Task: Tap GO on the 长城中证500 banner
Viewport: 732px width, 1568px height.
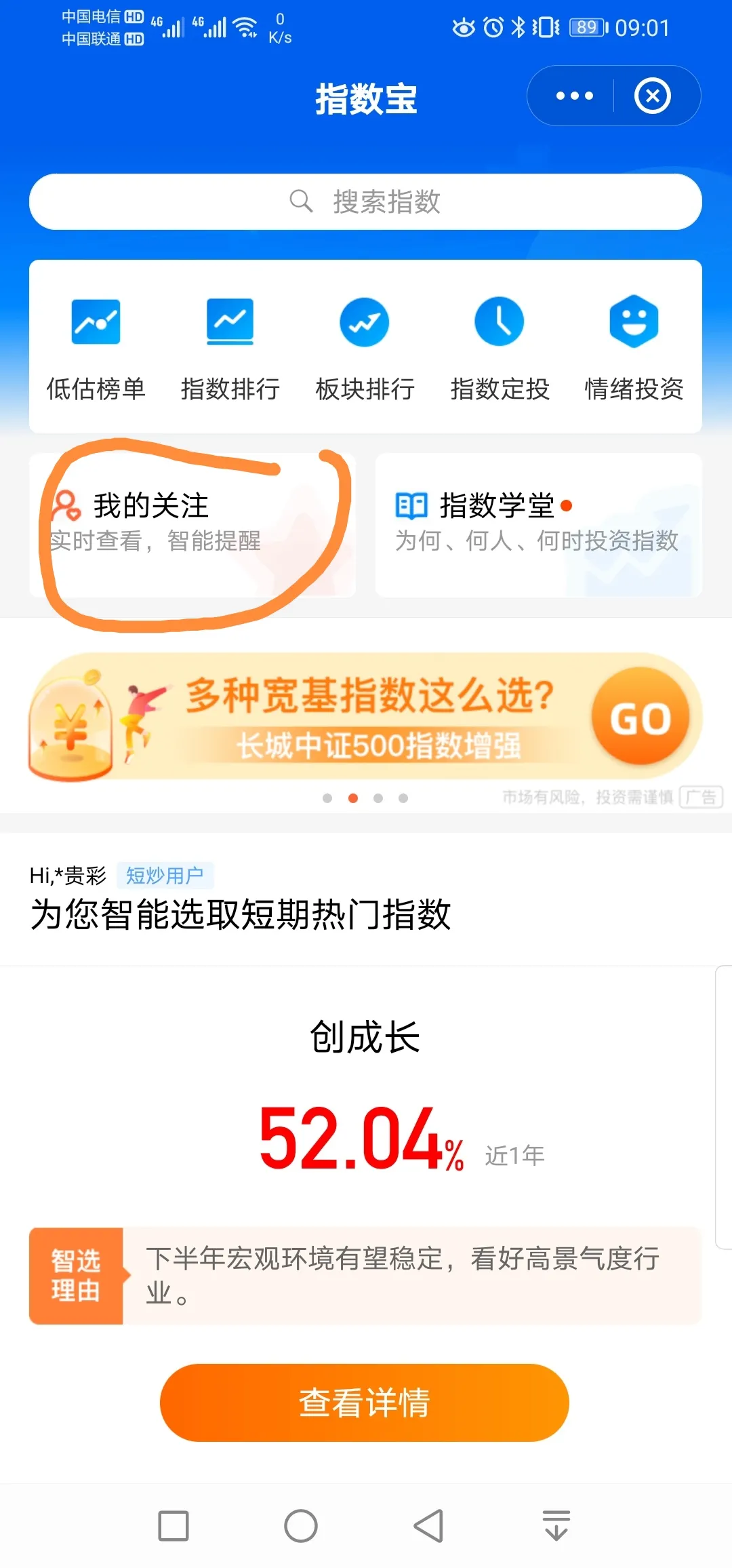Action: click(x=640, y=718)
